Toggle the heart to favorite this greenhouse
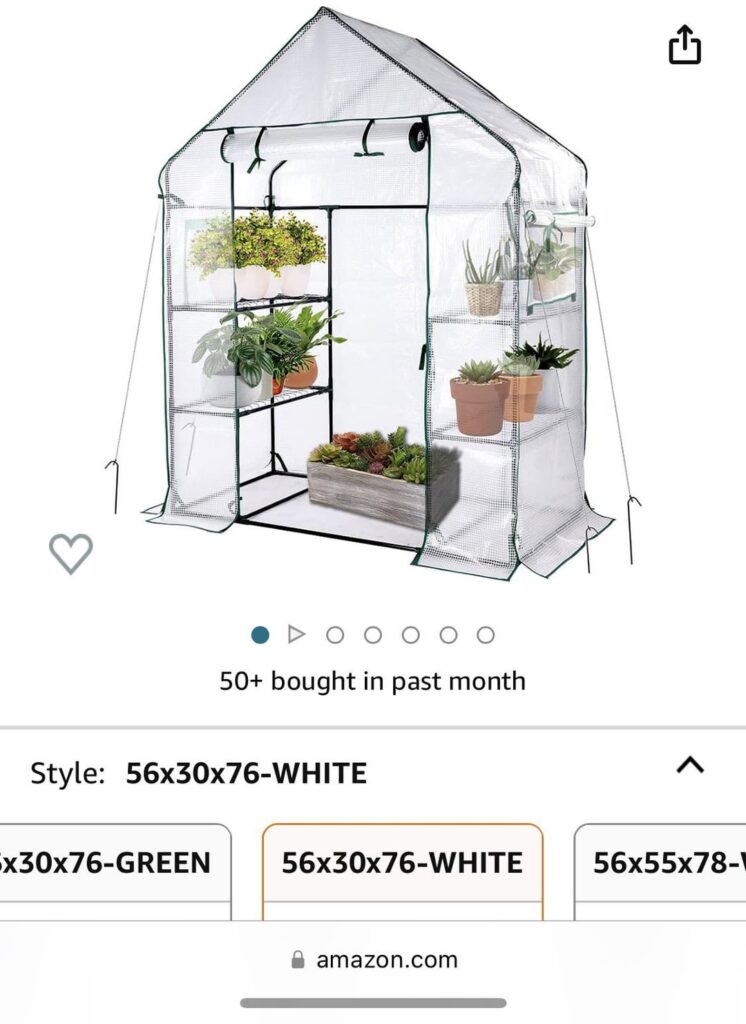Viewport: 746px width, 1024px height. coord(71,553)
